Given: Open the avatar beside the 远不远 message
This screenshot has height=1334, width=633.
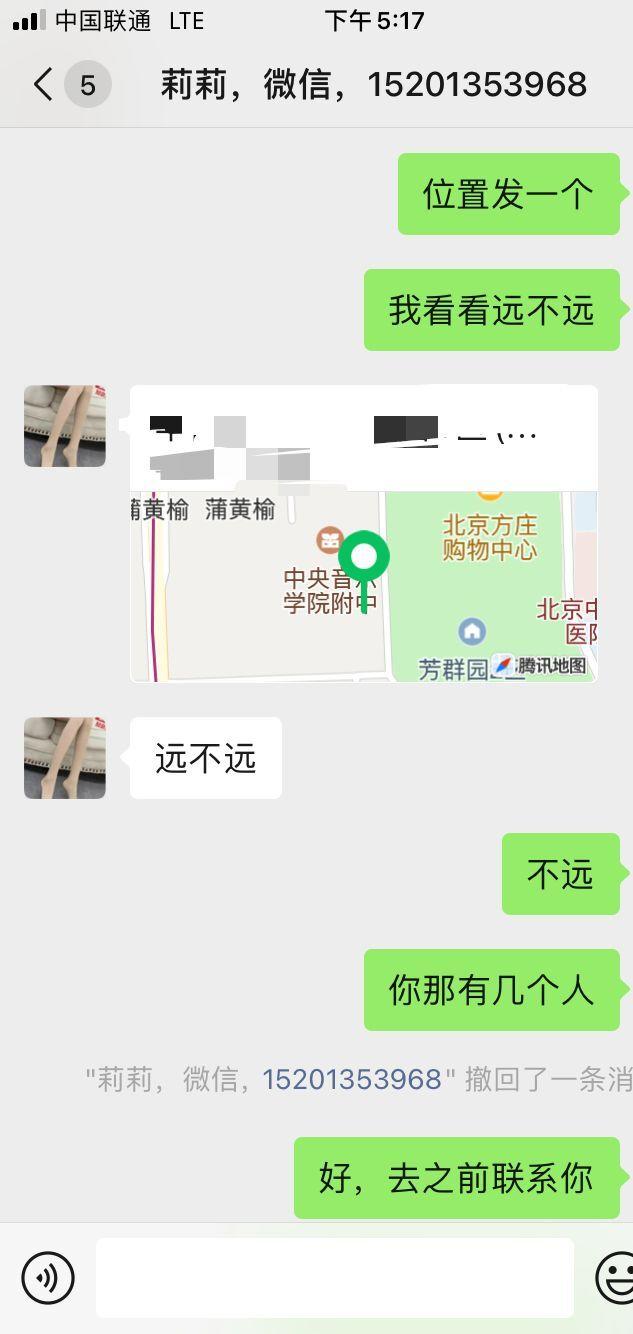Looking at the screenshot, I should (x=65, y=758).
